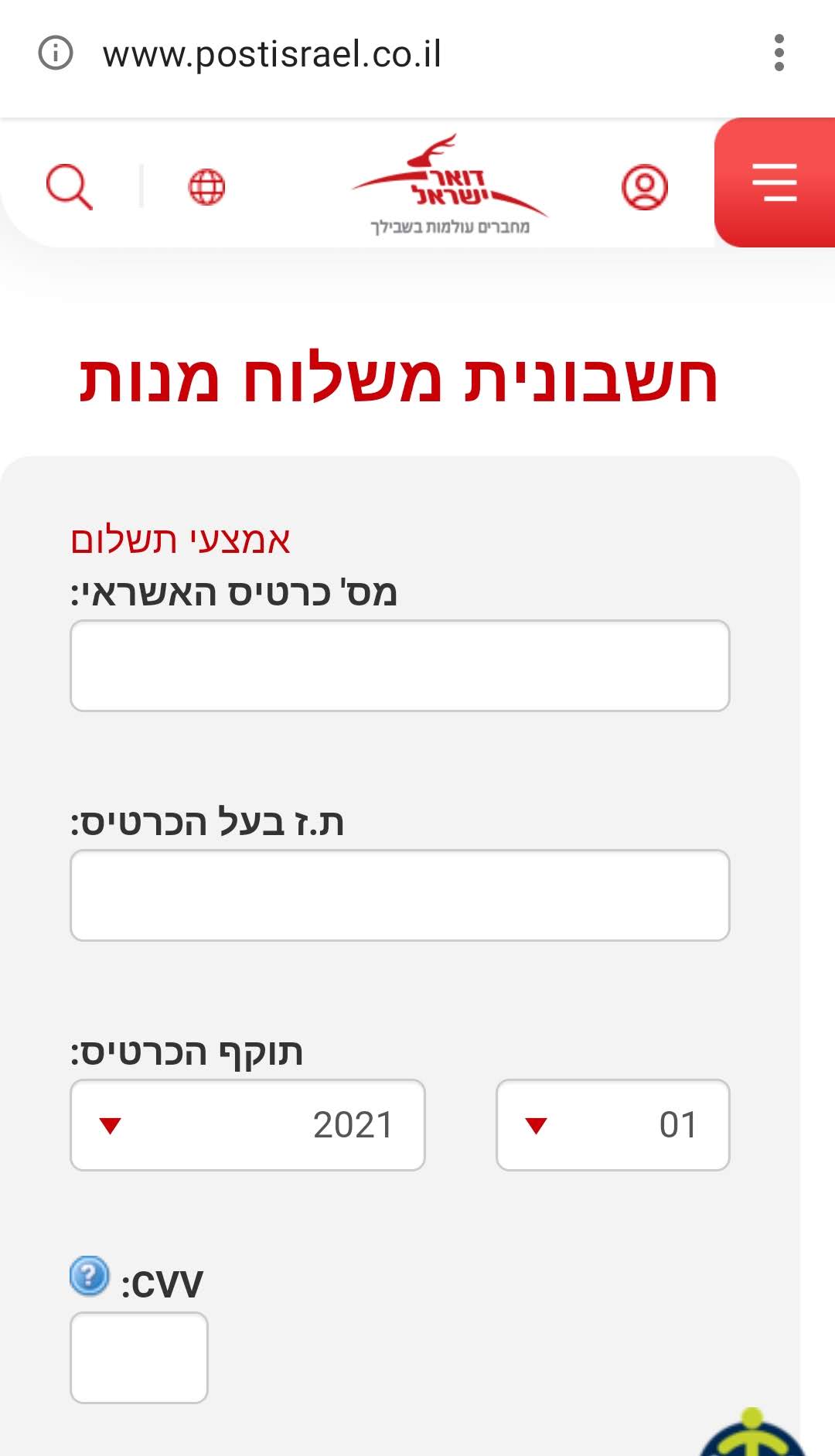This screenshot has height=1456, width=835.
Task: Focus the credit card number field
Action: [400, 666]
